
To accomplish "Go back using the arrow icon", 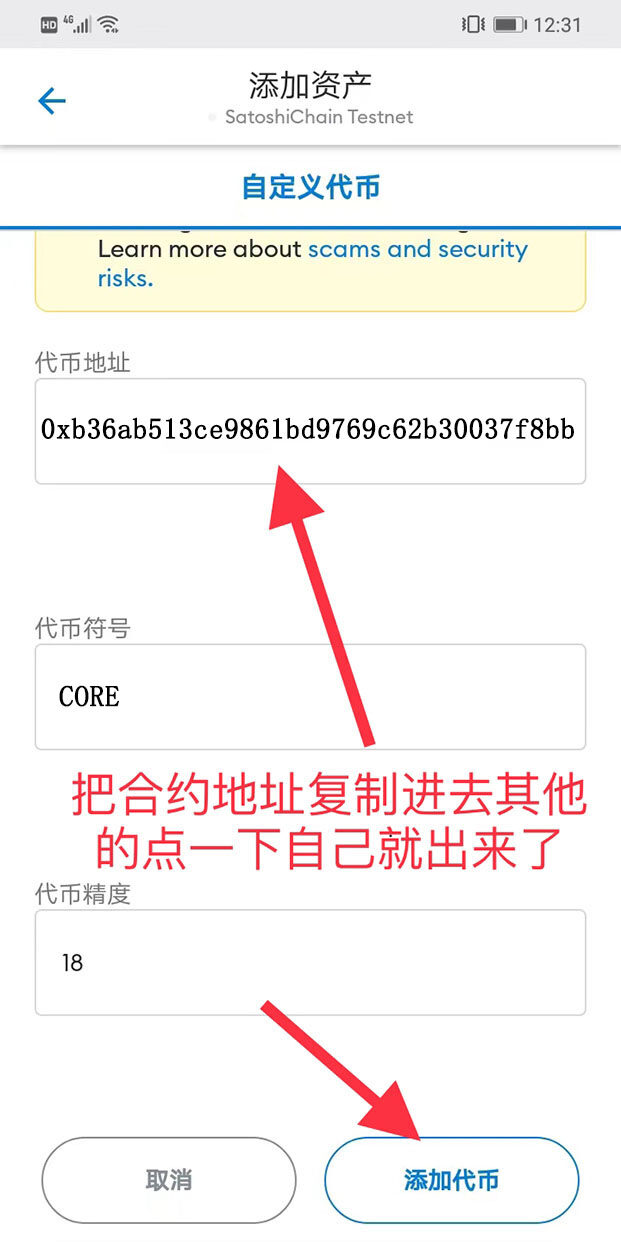I will point(51,101).
